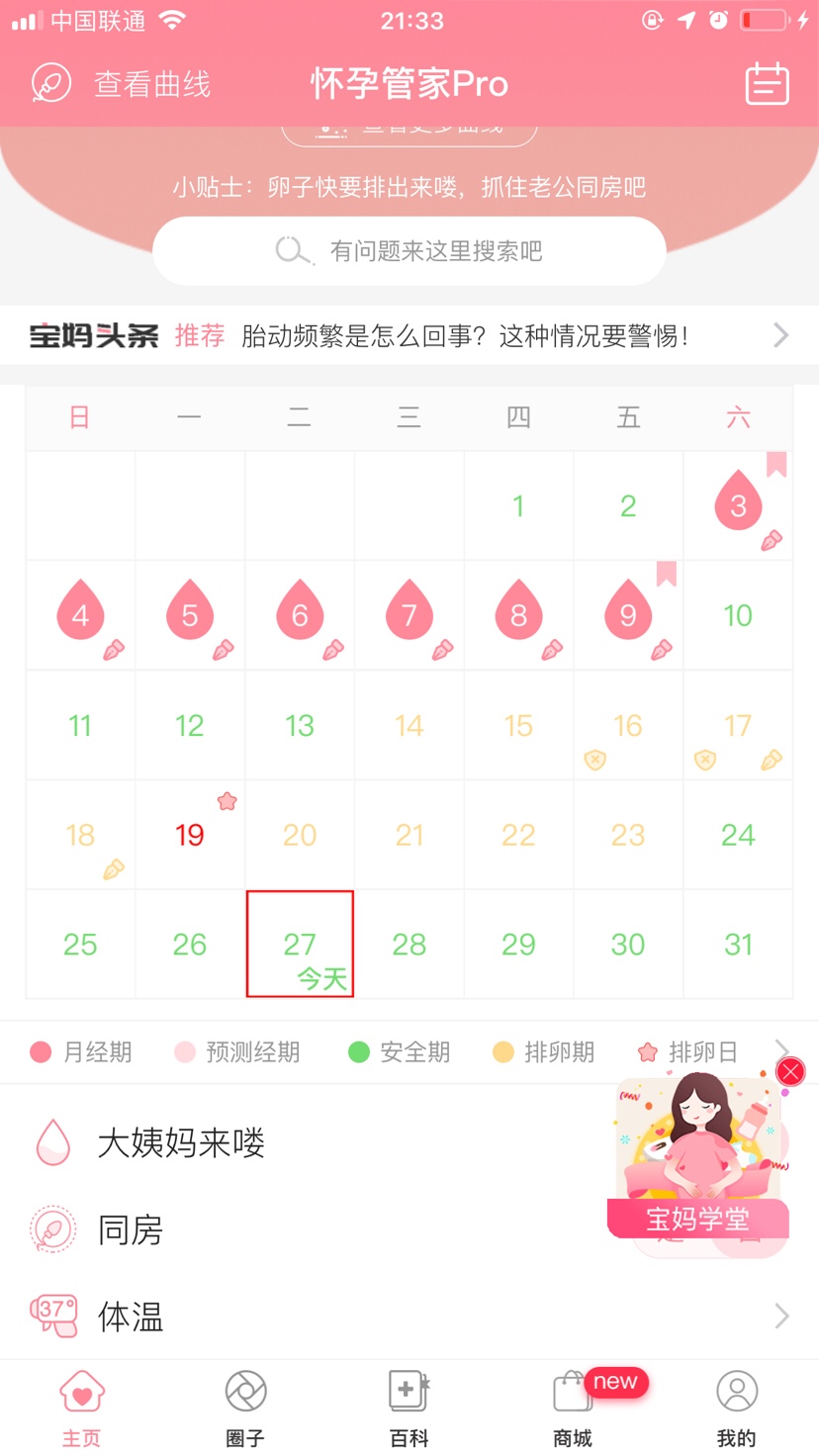Image resolution: width=819 pixels, height=1456 pixels.
Task: Select day 19 ovulation date on calendar
Action: (x=190, y=835)
